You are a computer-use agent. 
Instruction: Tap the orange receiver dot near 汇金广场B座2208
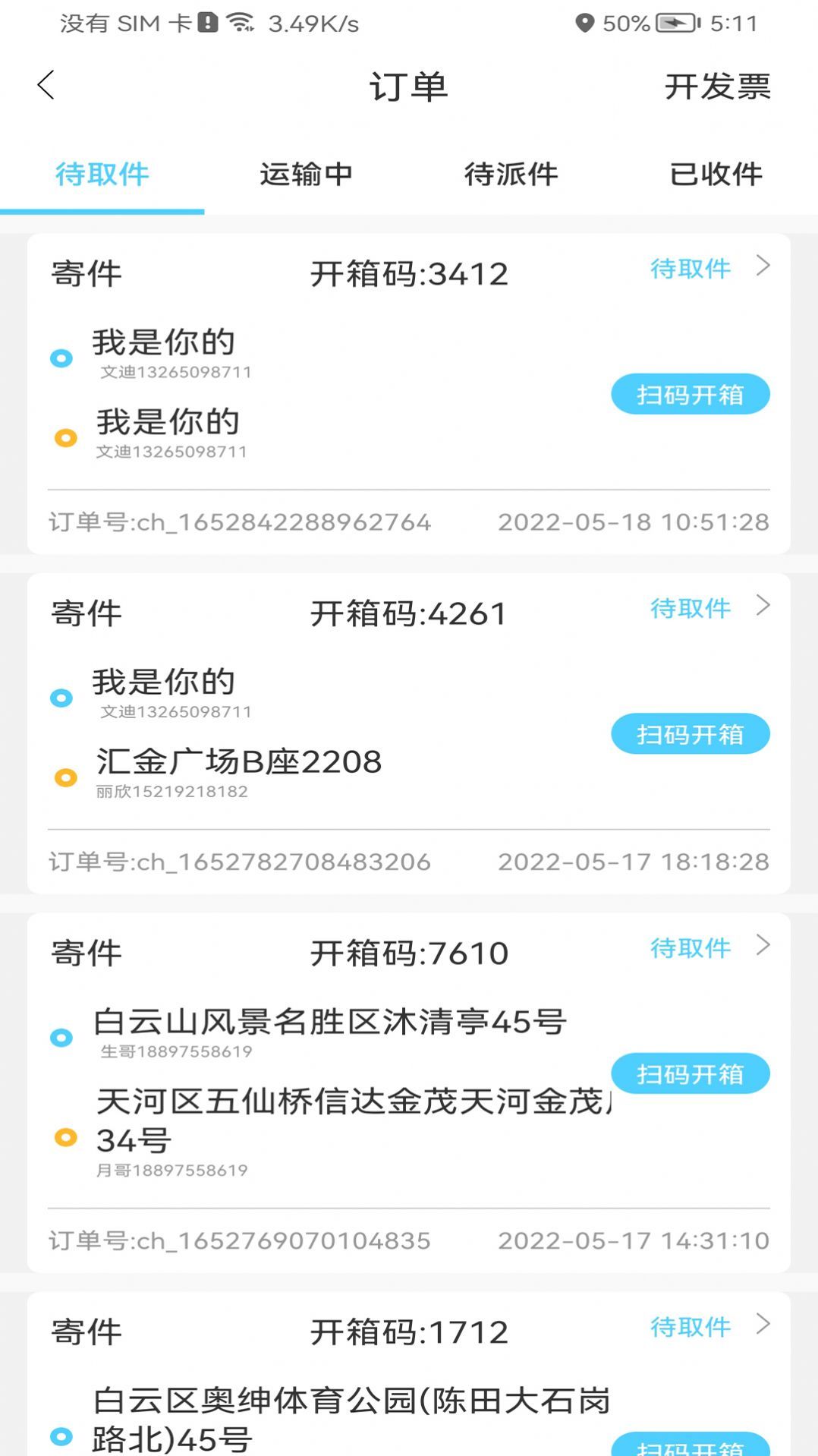(x=67, y=777)
